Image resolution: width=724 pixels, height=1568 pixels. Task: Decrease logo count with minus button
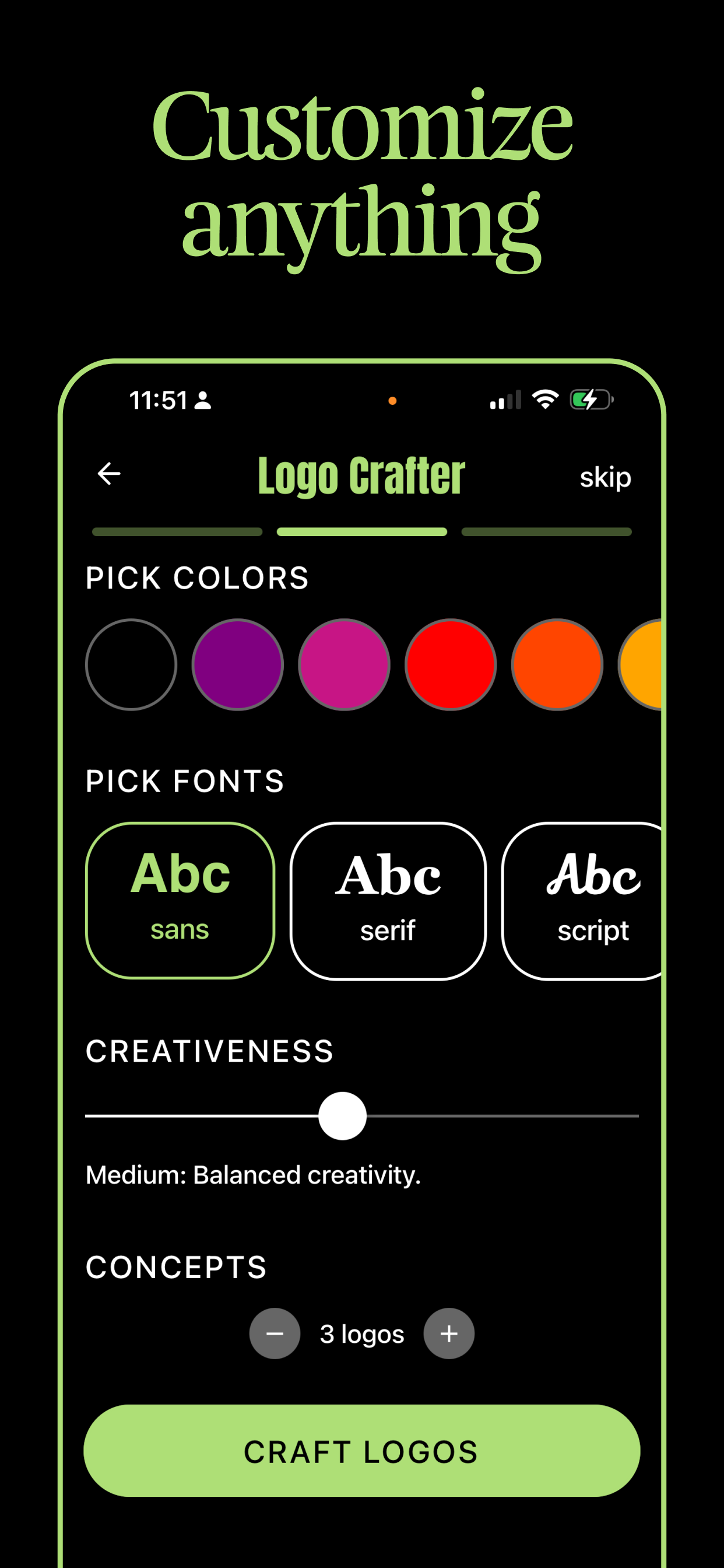[x=275, y=1333]
